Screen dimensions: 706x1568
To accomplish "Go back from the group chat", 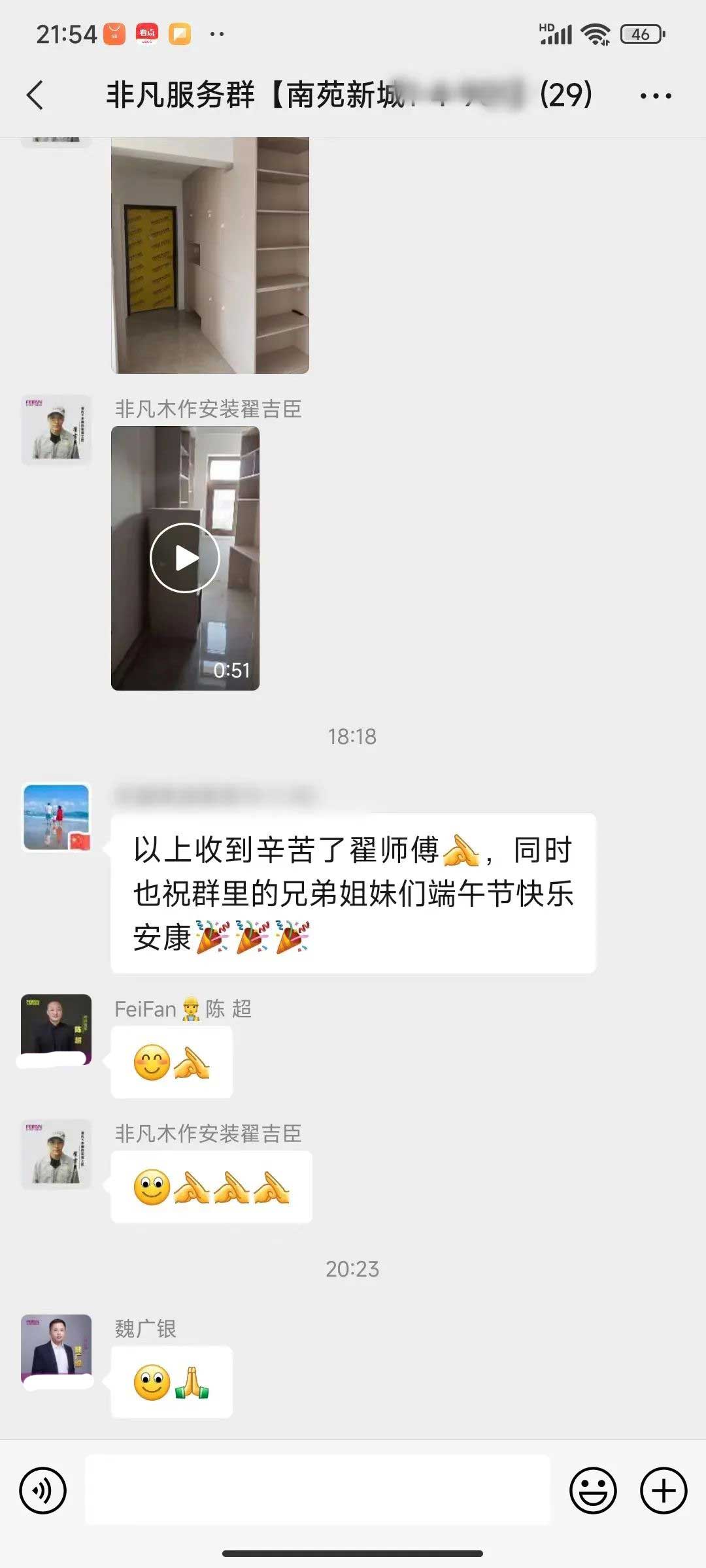I will point(35,95).
